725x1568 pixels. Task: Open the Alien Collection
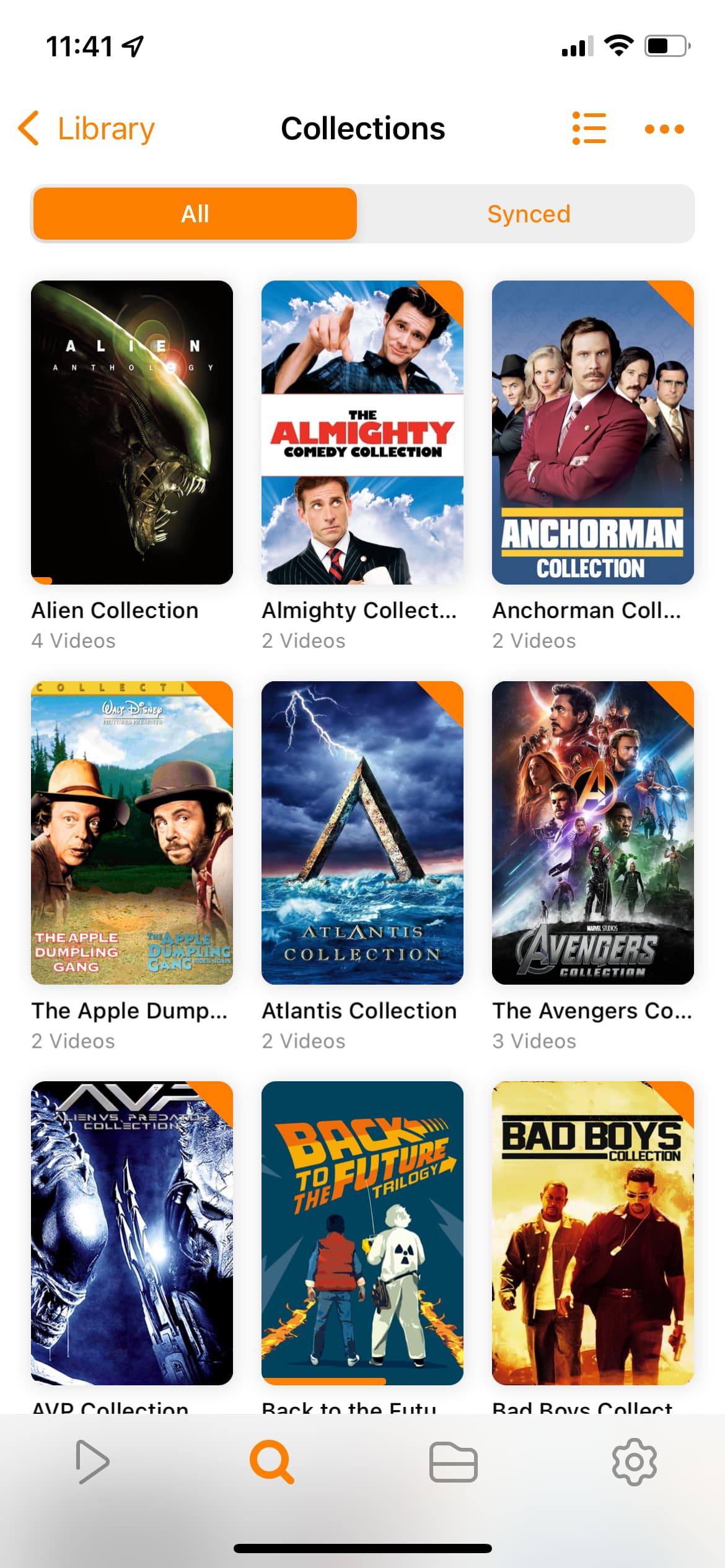(132, 432)
